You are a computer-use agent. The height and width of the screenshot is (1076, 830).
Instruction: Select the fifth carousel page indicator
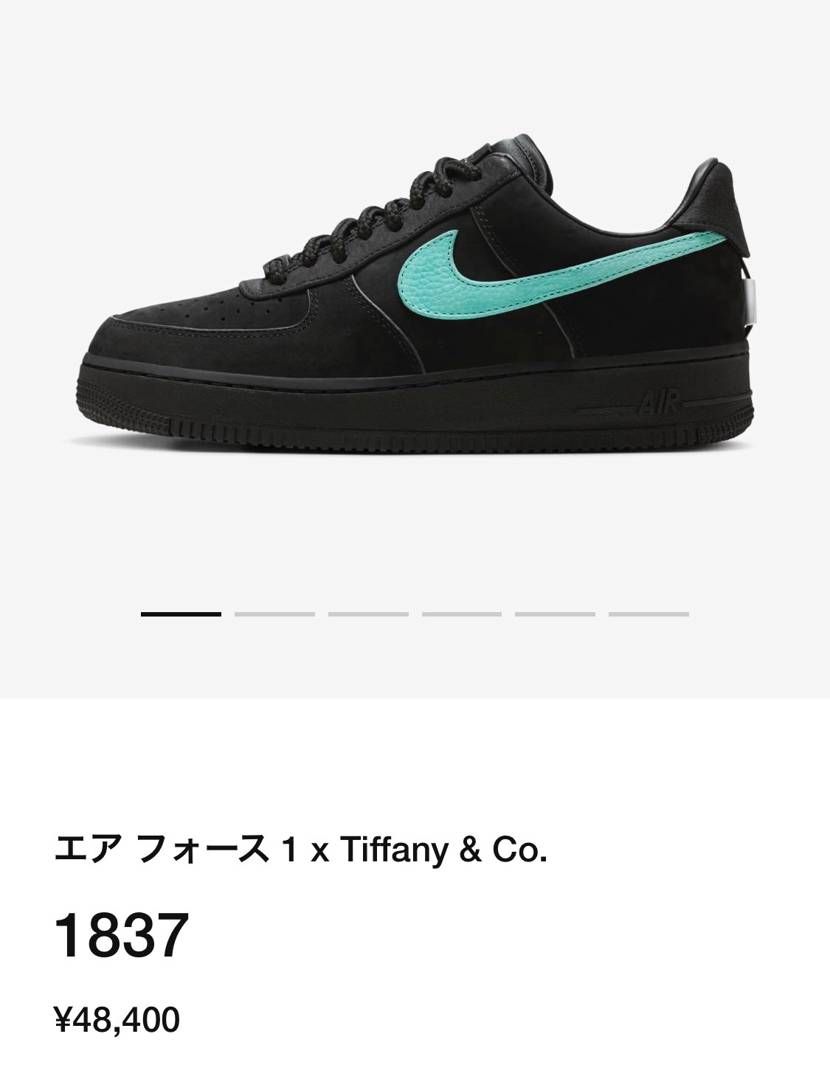point(555,614)
